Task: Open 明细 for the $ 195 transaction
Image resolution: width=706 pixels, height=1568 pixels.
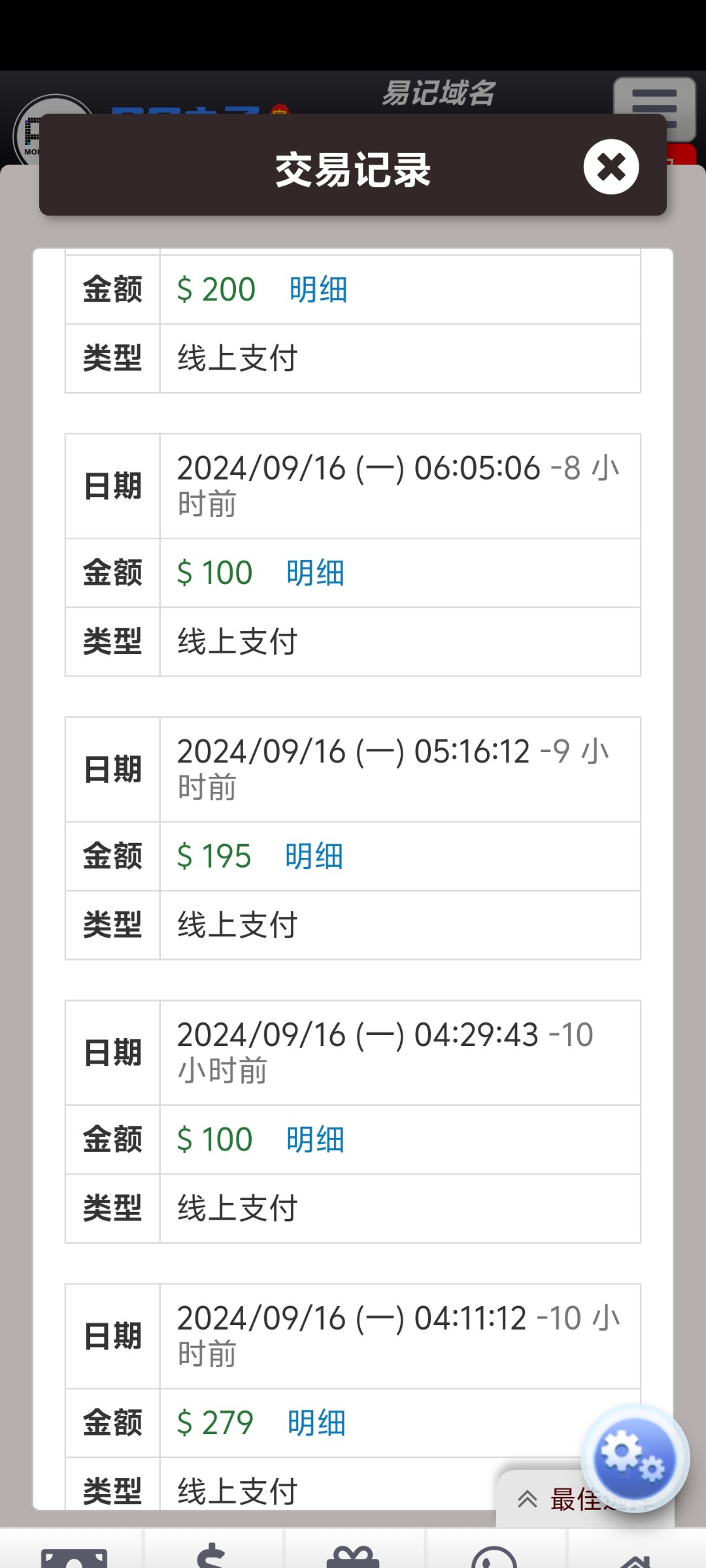Action: [314, 857]
